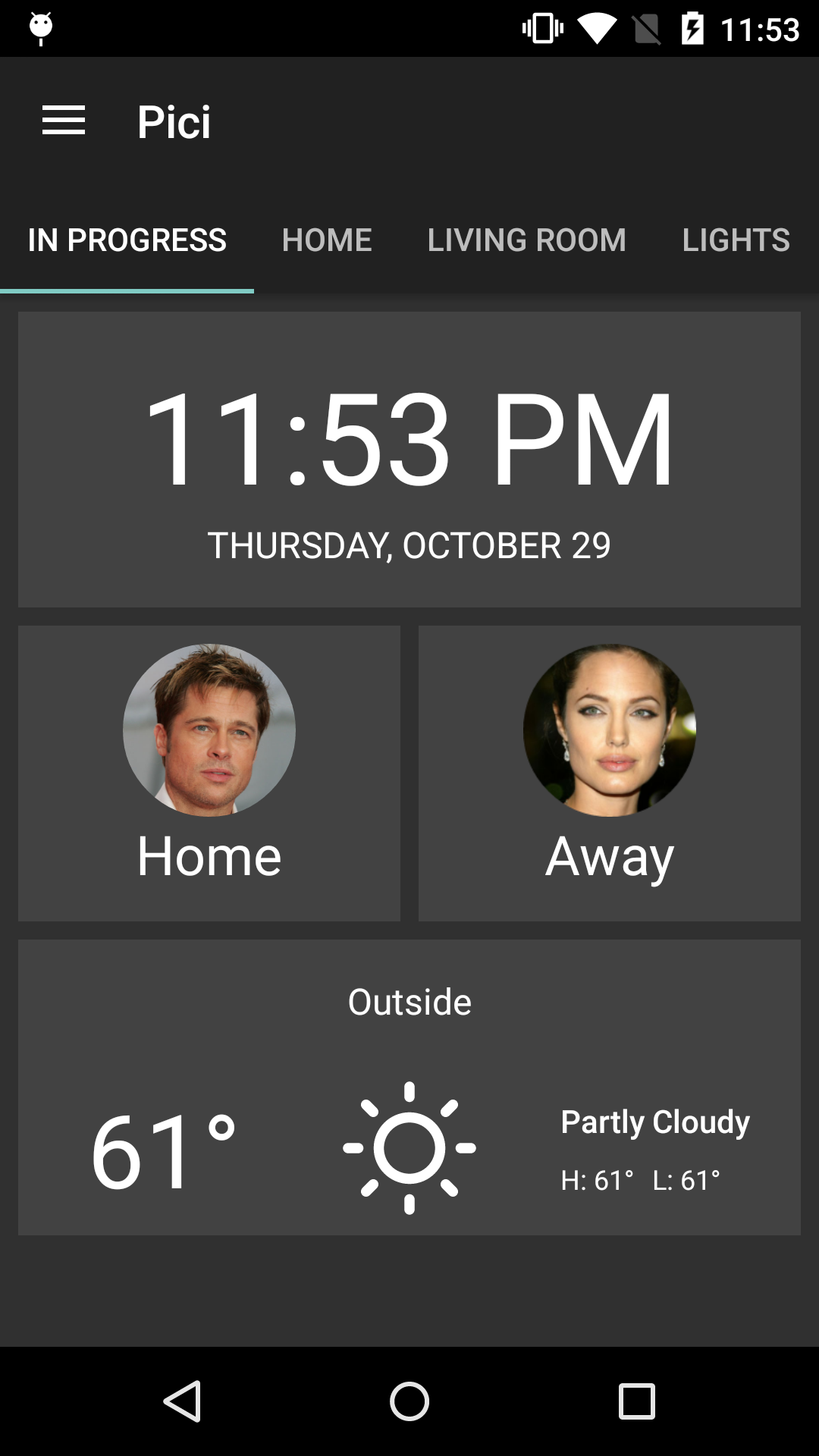The height and width of the screenshot is (1456, 819).
Task: Open the clock and date card
Action: (409, 460)
